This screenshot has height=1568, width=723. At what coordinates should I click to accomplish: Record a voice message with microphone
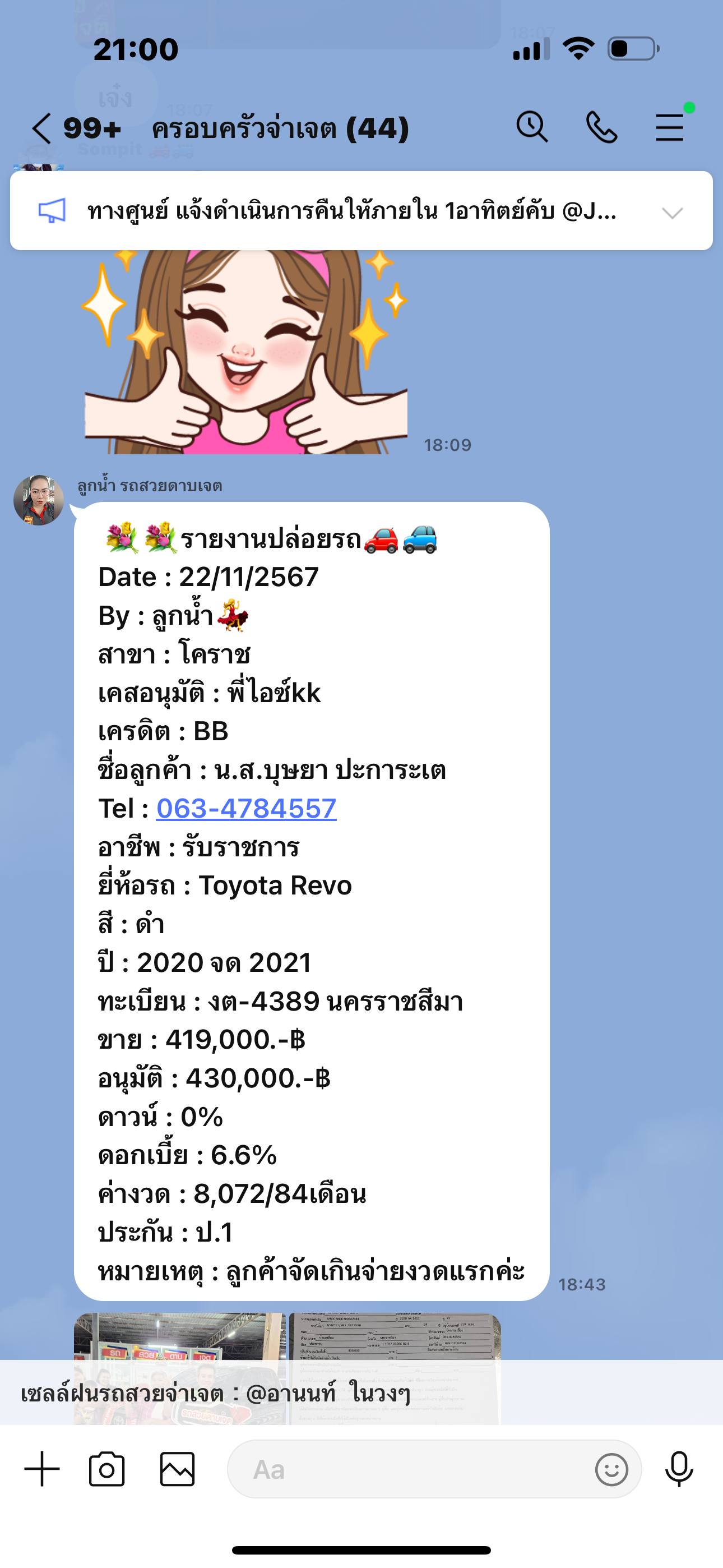tap(679, 1469)
